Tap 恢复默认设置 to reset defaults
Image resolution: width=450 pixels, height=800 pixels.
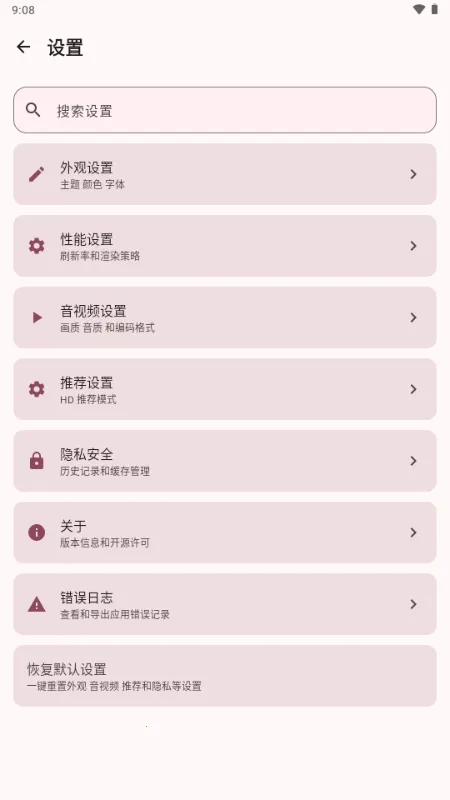[x=225, y=676]
